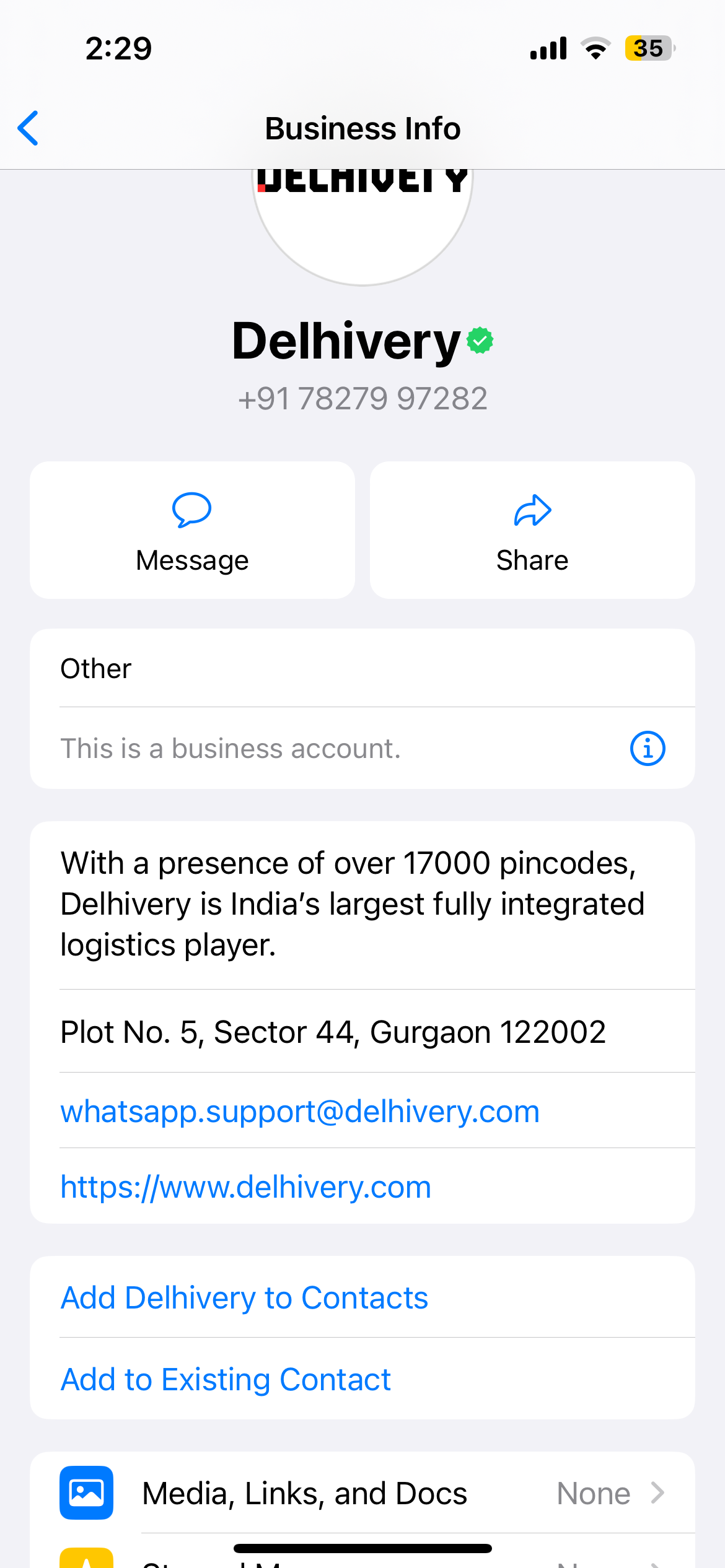Open the business account info icon
The image size is (725, 1568).
(x=648, y=748)
